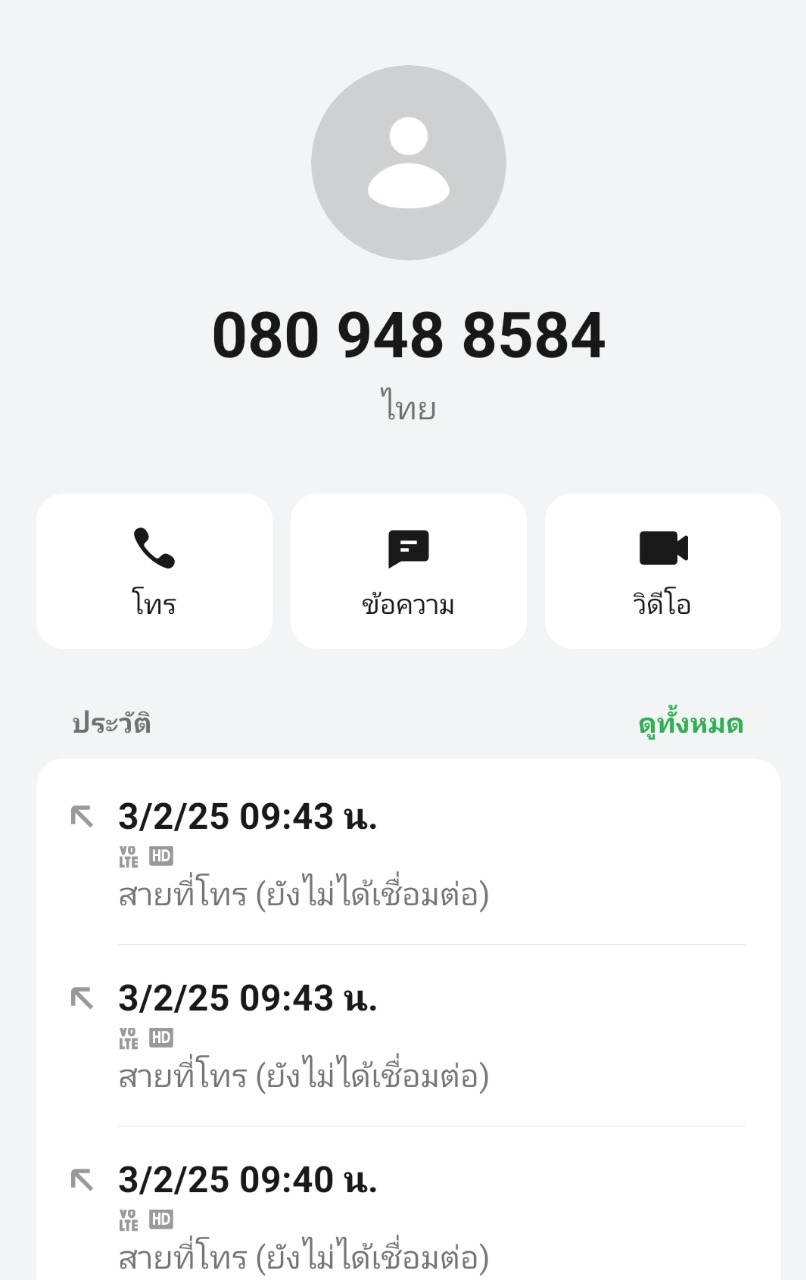
Task: Start a video call with วิดีโอ
Action: tap(662, 571)
